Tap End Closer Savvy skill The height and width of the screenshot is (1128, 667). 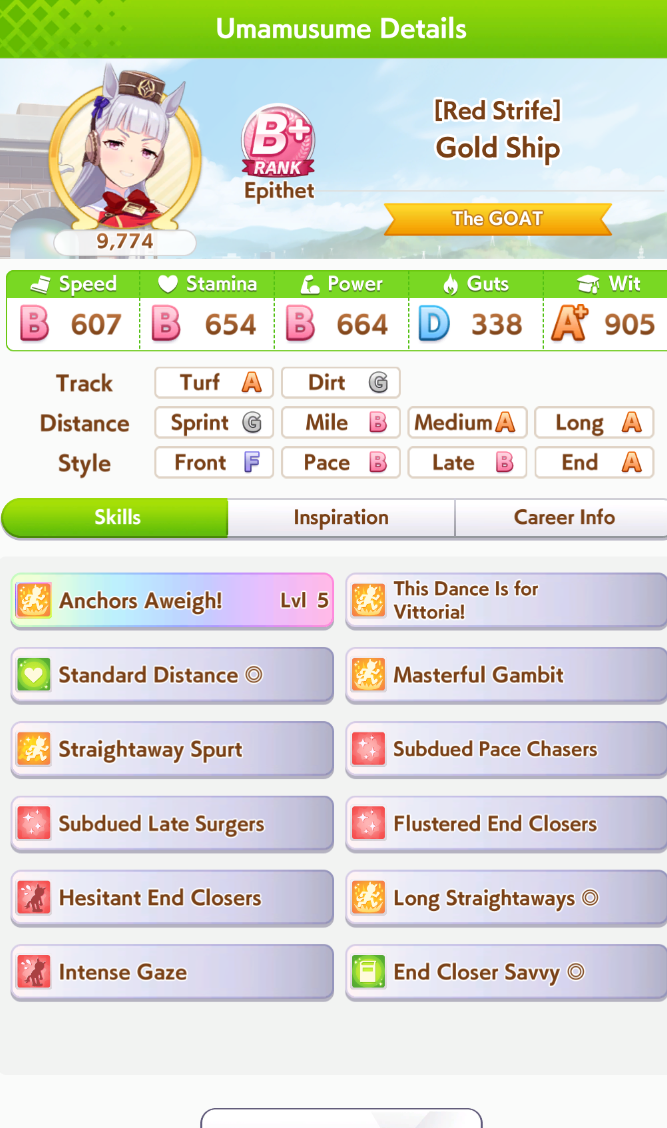[506, 972]
